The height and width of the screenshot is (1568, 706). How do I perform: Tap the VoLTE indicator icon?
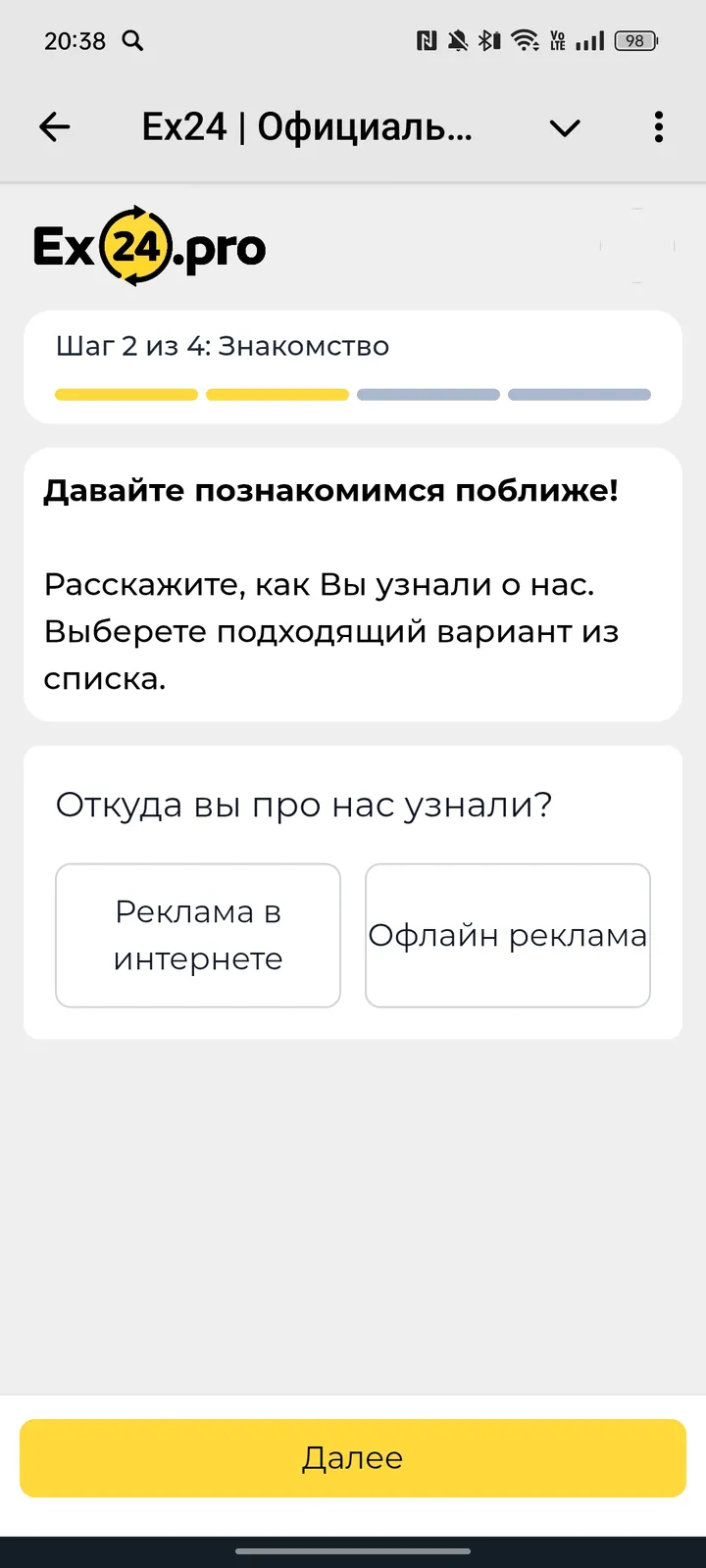coord(557,40)
